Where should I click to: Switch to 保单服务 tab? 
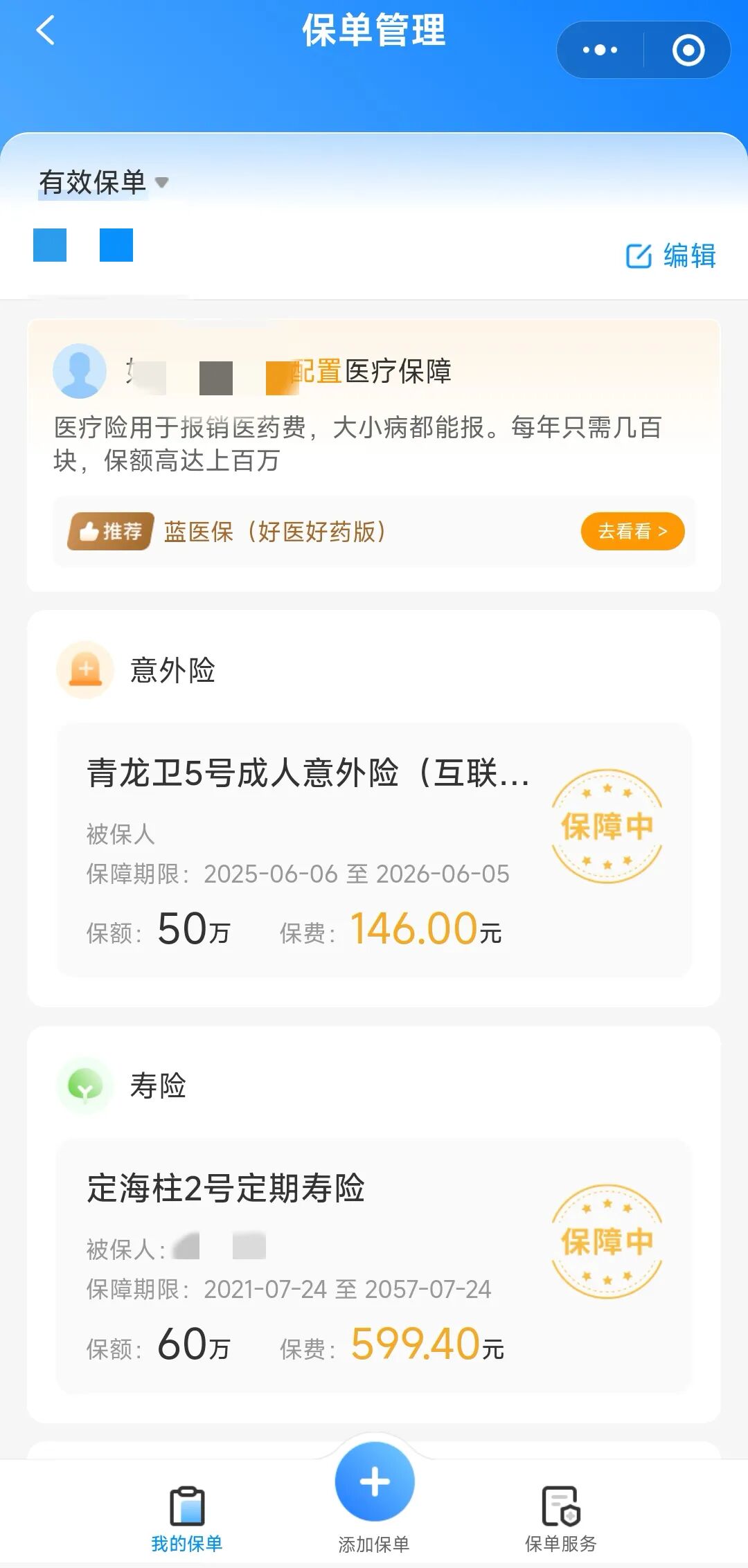coord(560,1516)
